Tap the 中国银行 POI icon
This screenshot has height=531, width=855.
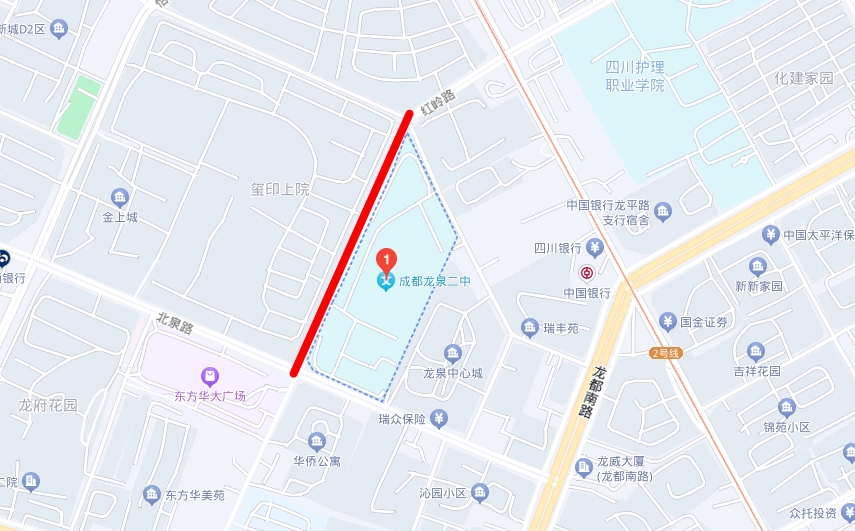coord(587,272)
